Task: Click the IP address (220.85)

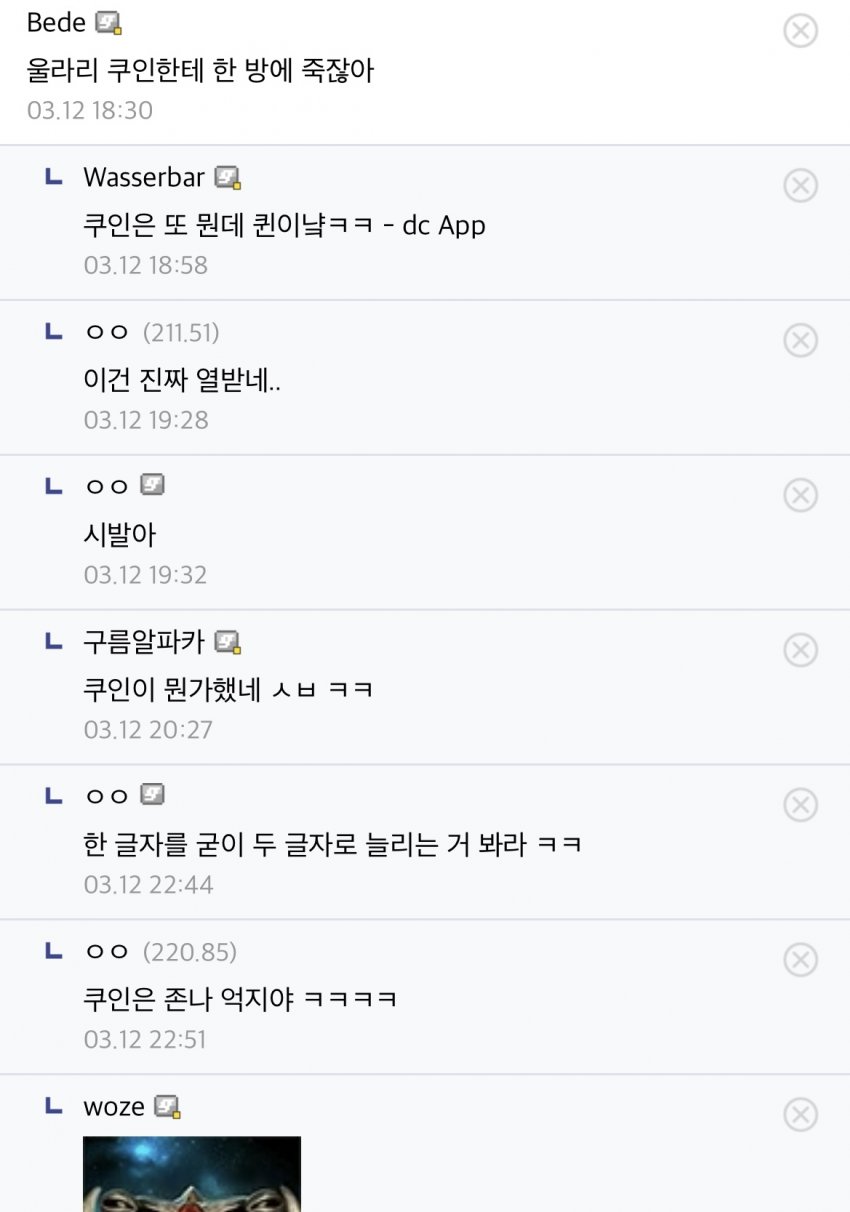Action: (x=192, y=952)
